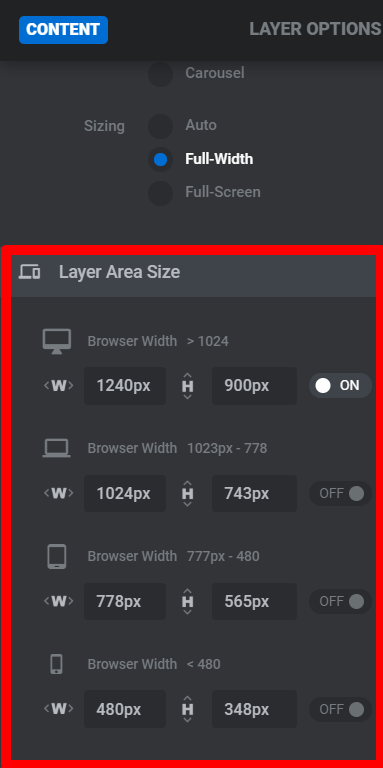The image size is (383, 768).
Task: Select the Carousel radio option
Action: 161,74
